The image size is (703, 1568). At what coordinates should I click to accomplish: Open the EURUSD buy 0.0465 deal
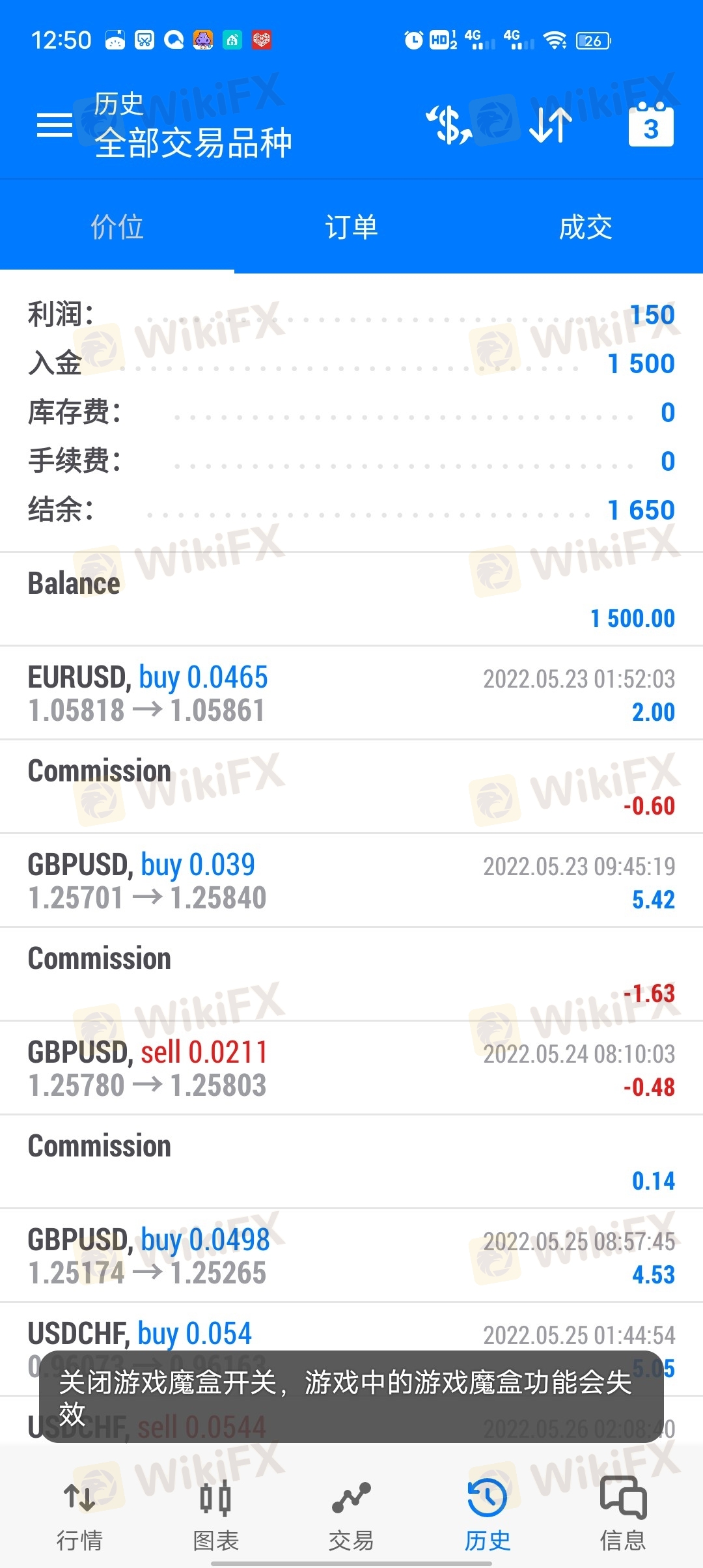351,693
